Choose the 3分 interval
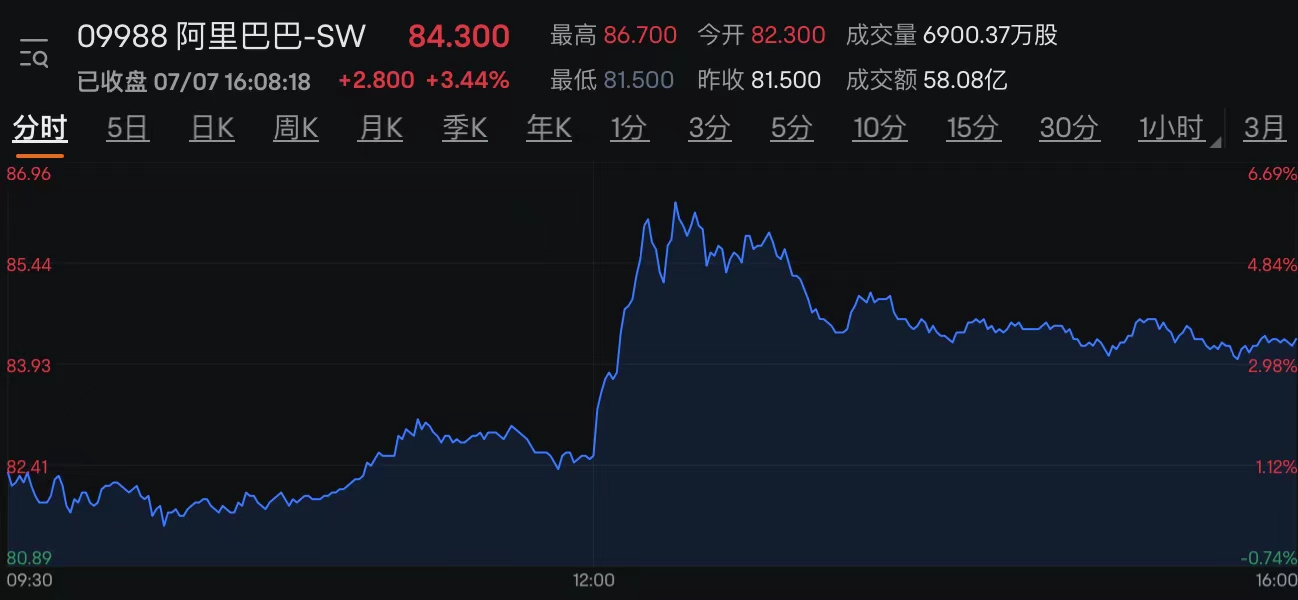 [709, 128]
